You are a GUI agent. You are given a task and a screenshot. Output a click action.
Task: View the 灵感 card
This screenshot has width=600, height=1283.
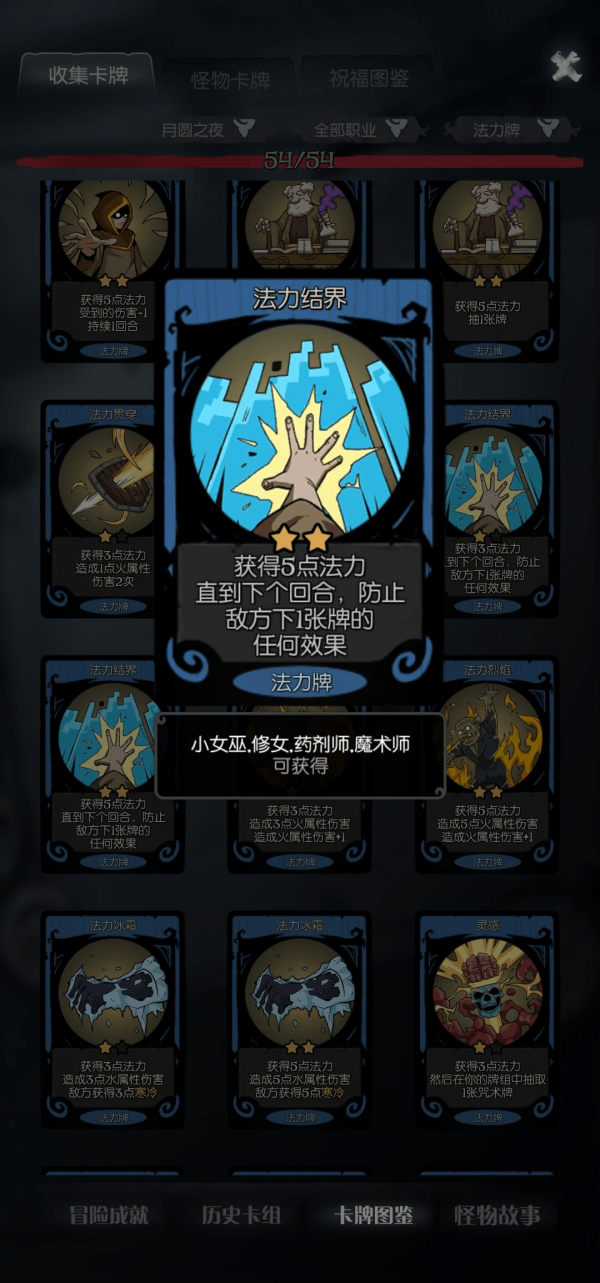(487, 1020)
